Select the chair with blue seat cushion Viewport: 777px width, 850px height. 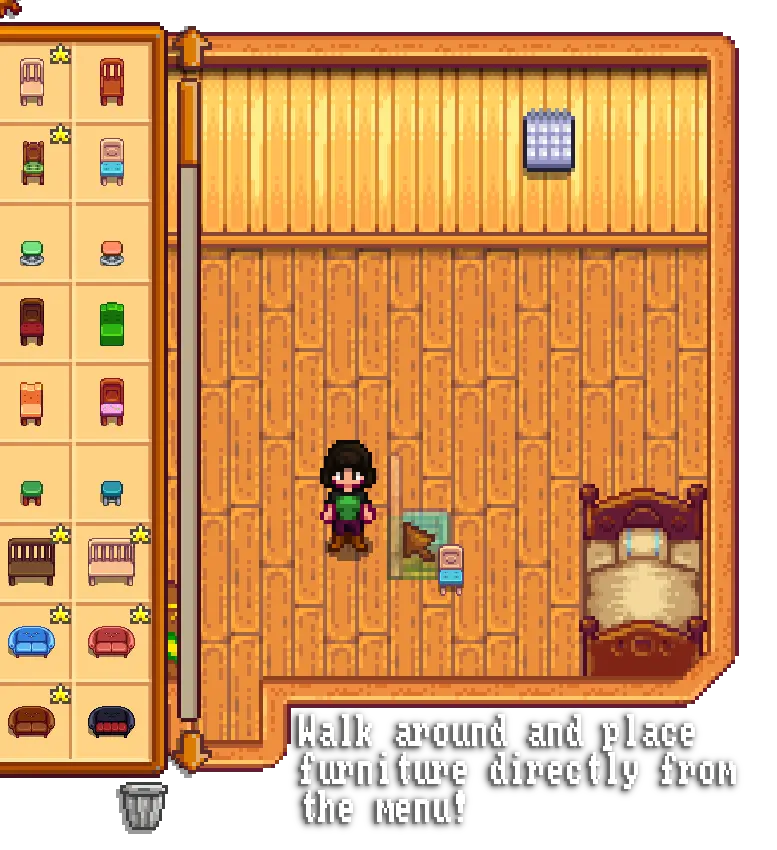[112, 162]
